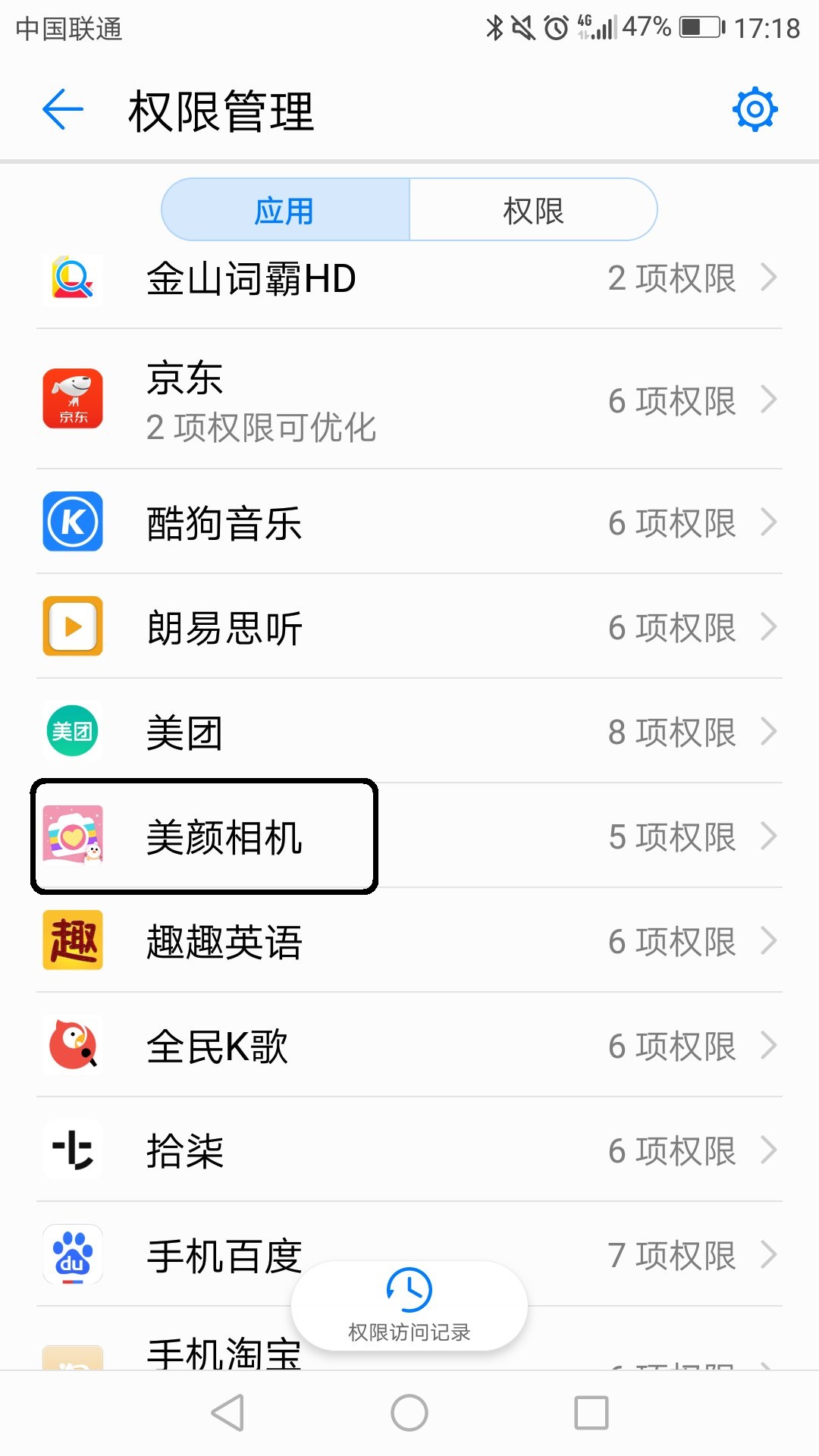Open 全民K歌 permissions
The width and height of the screenshot is (819, 1456).
coord(409,1046)
